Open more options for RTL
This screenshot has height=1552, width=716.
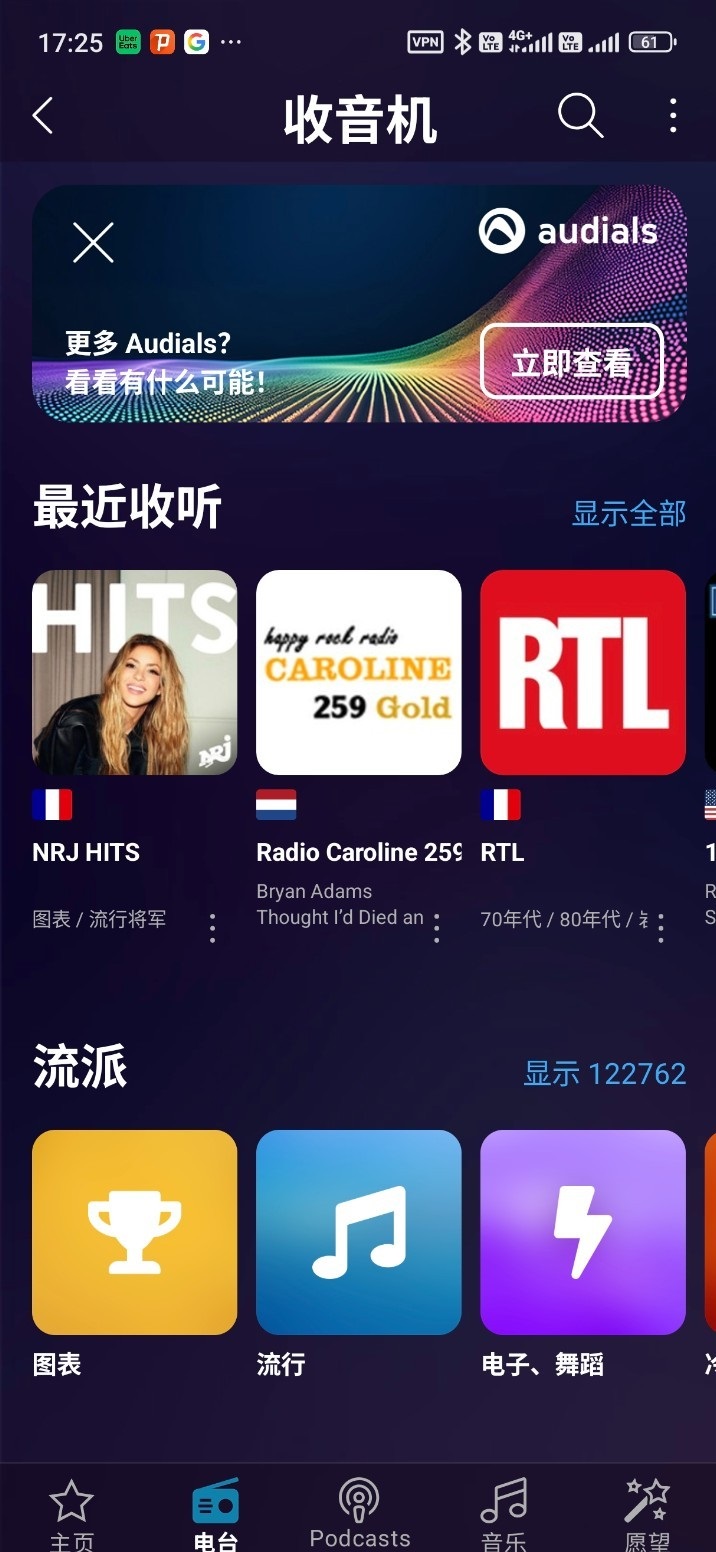(x=661, y=929)
